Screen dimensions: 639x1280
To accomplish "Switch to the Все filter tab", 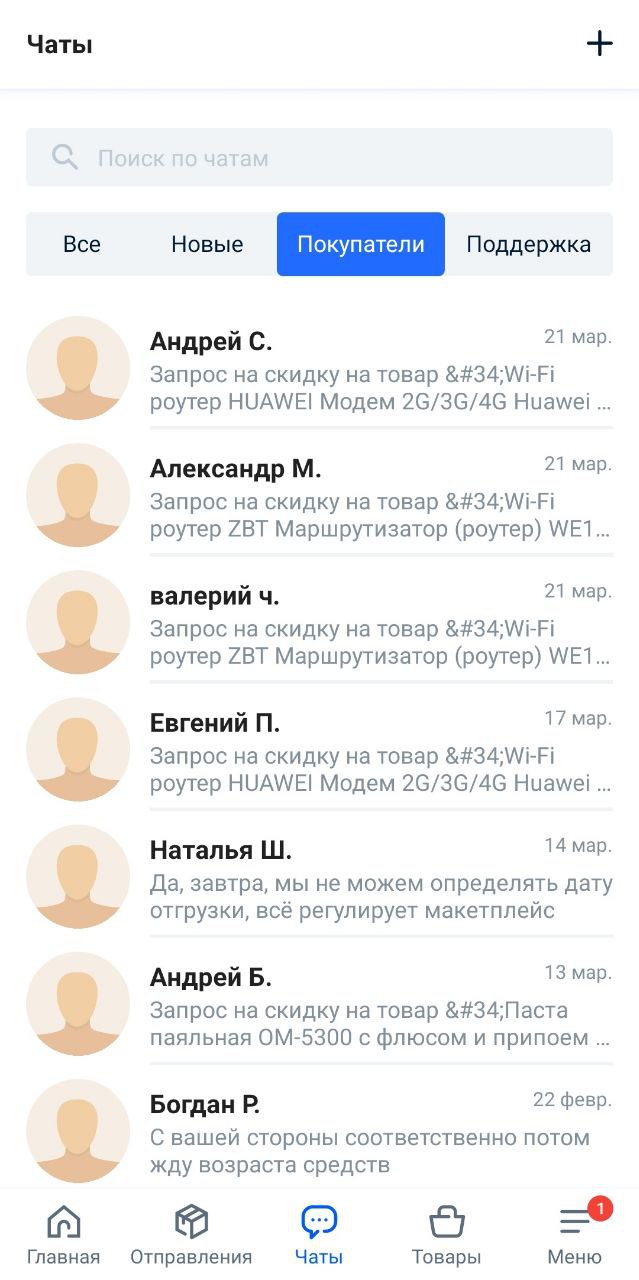I will [x=82, y=244].
